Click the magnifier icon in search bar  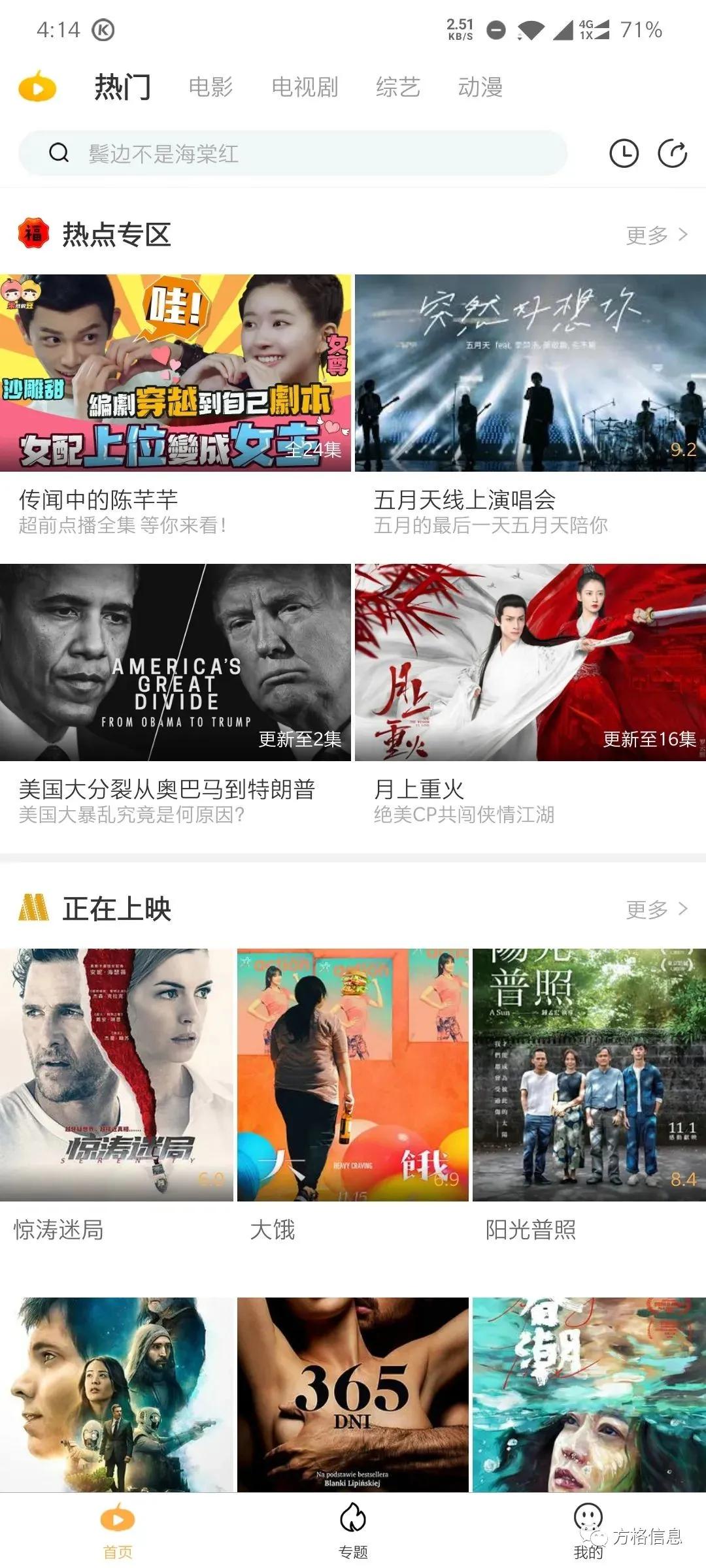click(x=59, y=154)
